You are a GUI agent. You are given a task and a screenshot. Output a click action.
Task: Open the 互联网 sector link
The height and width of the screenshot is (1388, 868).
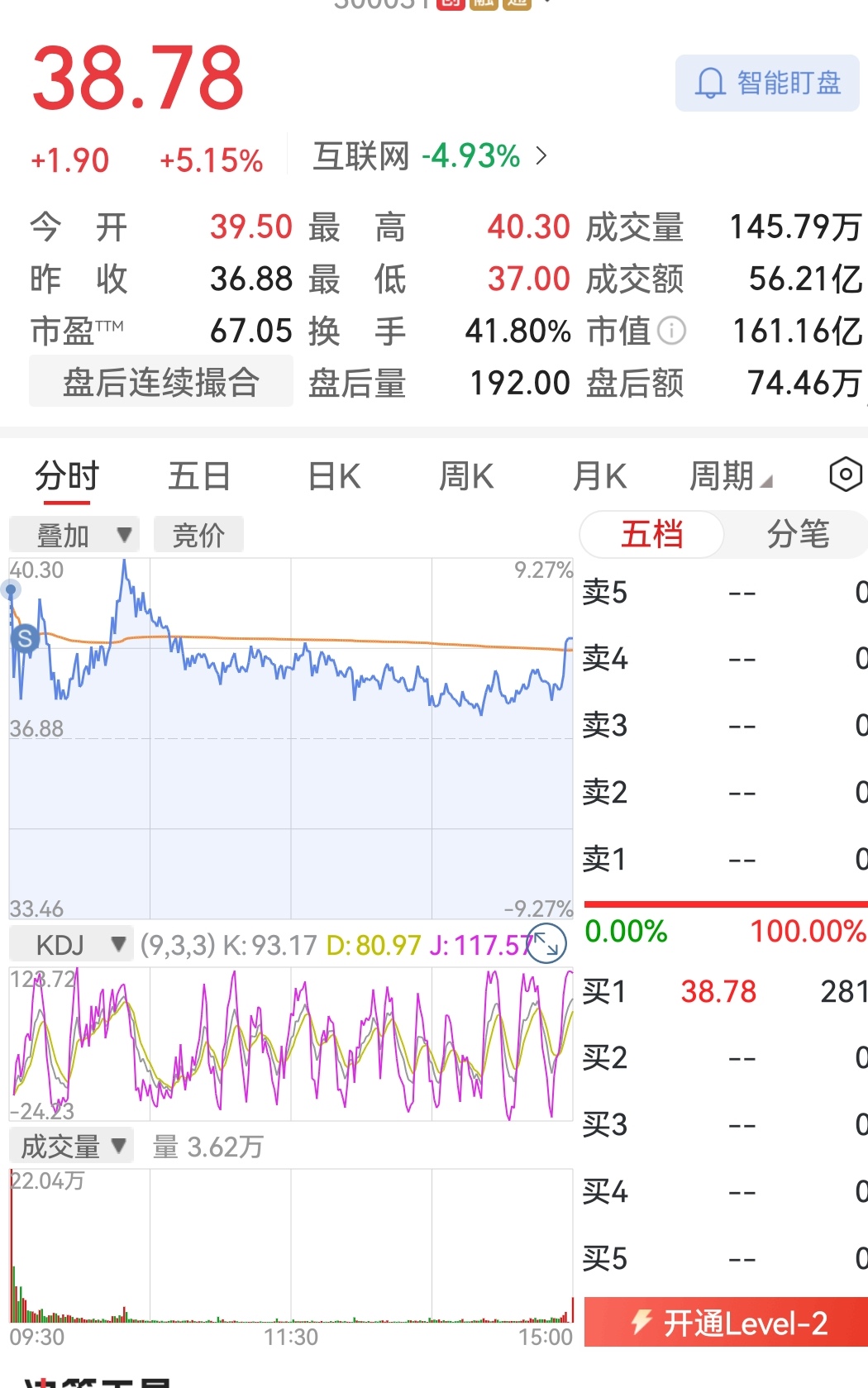tap(362, 155)
